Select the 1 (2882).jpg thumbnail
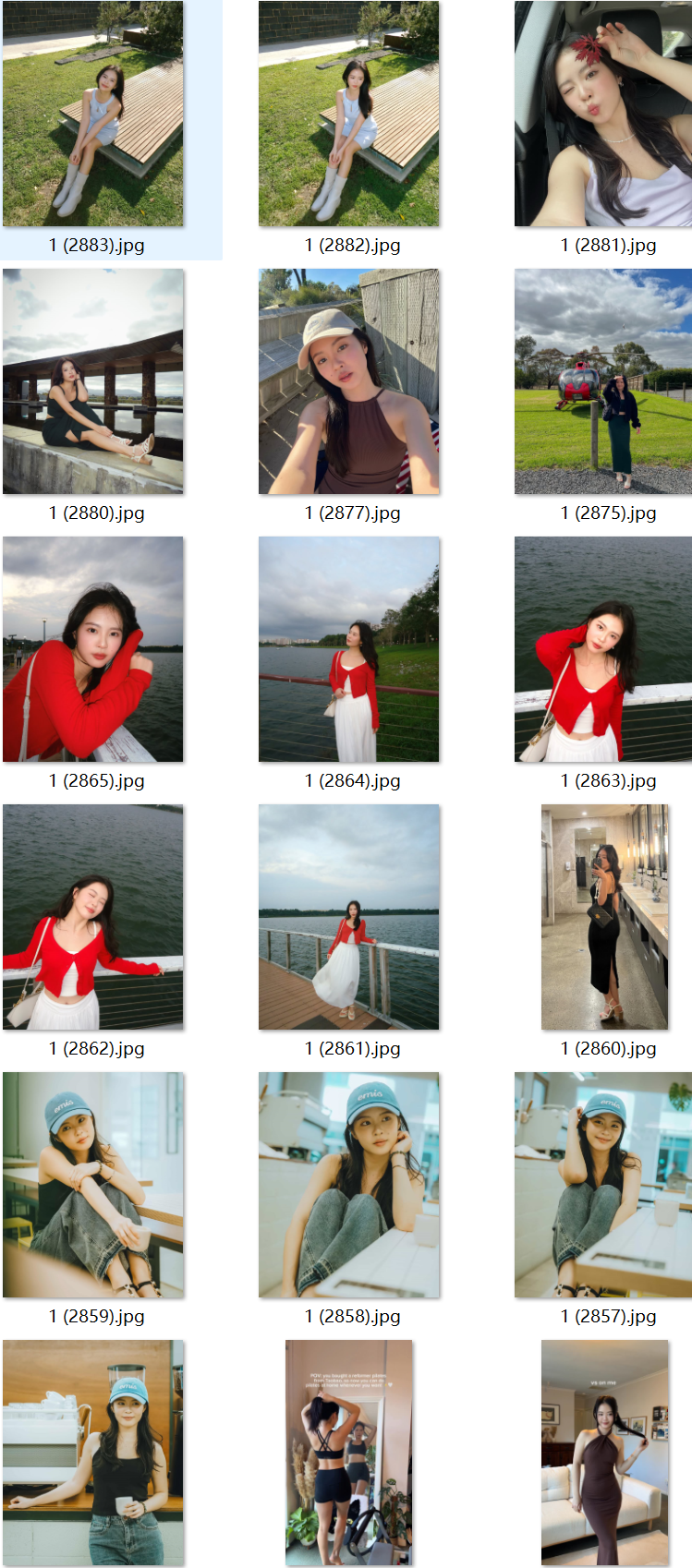This screenshot has width=692, height=1568. 348,115
